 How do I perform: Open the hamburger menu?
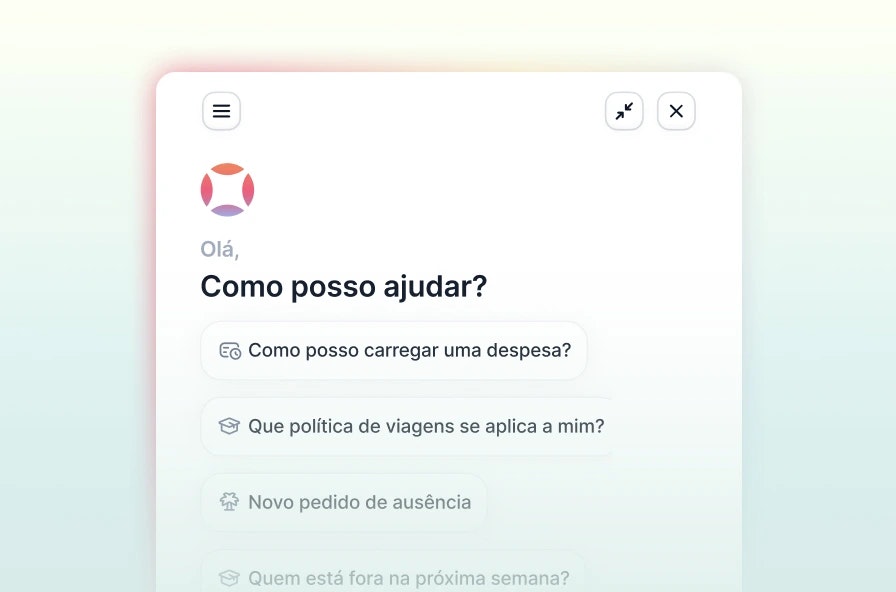click(x=221, y=111)
